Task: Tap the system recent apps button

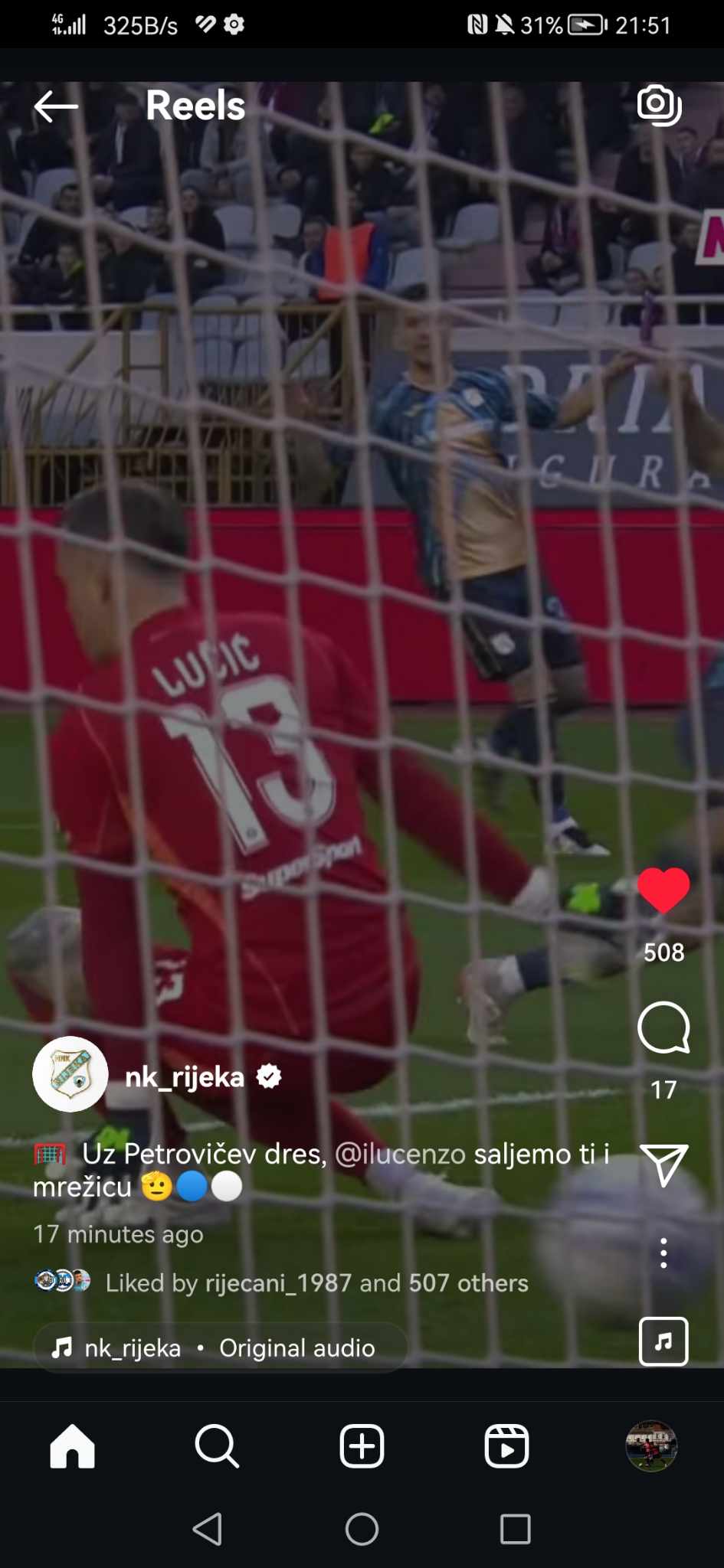Action: click(x=515, y=1529)
